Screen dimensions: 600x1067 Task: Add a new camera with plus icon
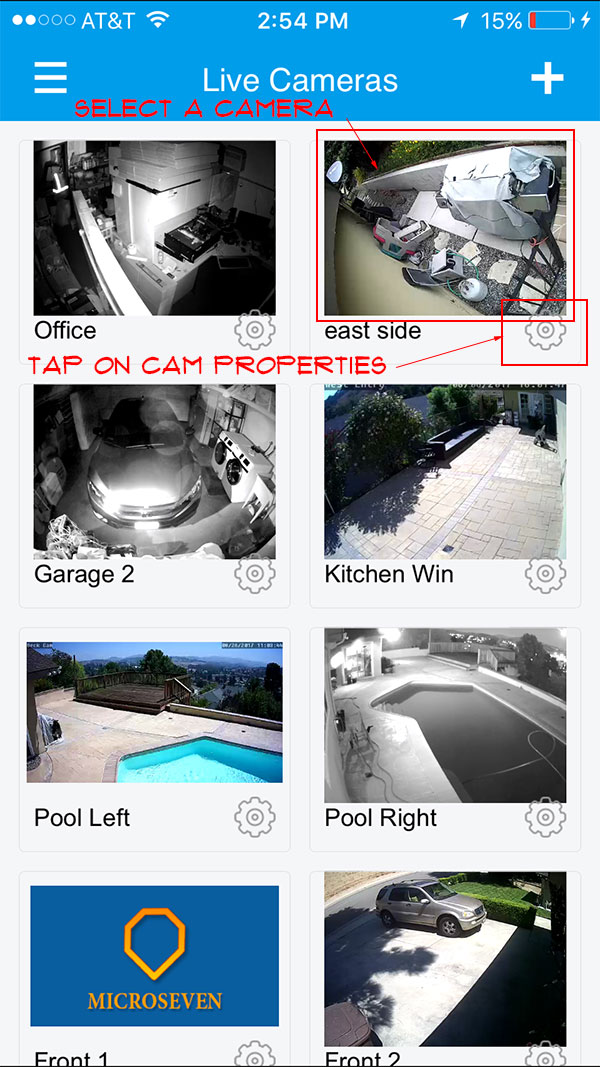547,78
